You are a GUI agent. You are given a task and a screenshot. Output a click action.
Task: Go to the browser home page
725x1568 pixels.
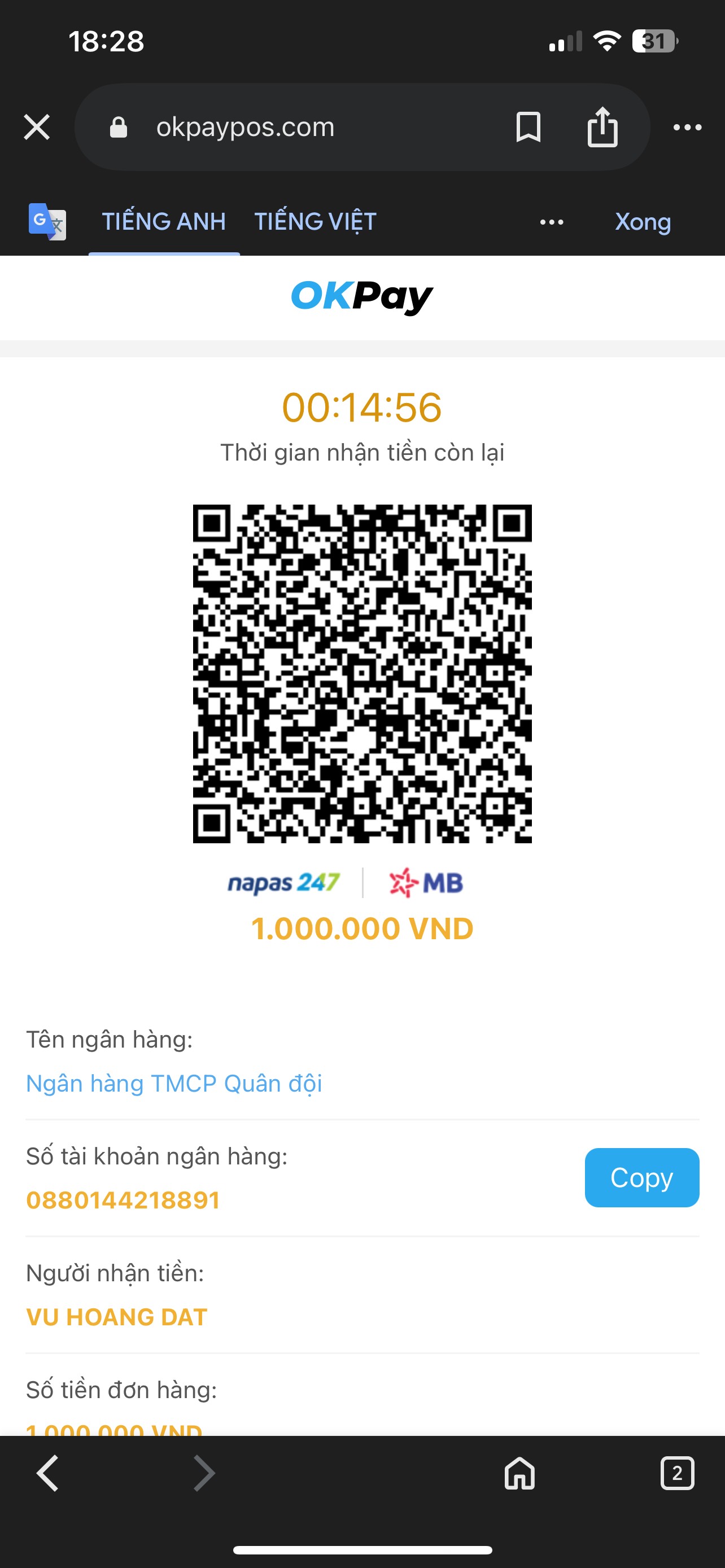pos(519,1473)
